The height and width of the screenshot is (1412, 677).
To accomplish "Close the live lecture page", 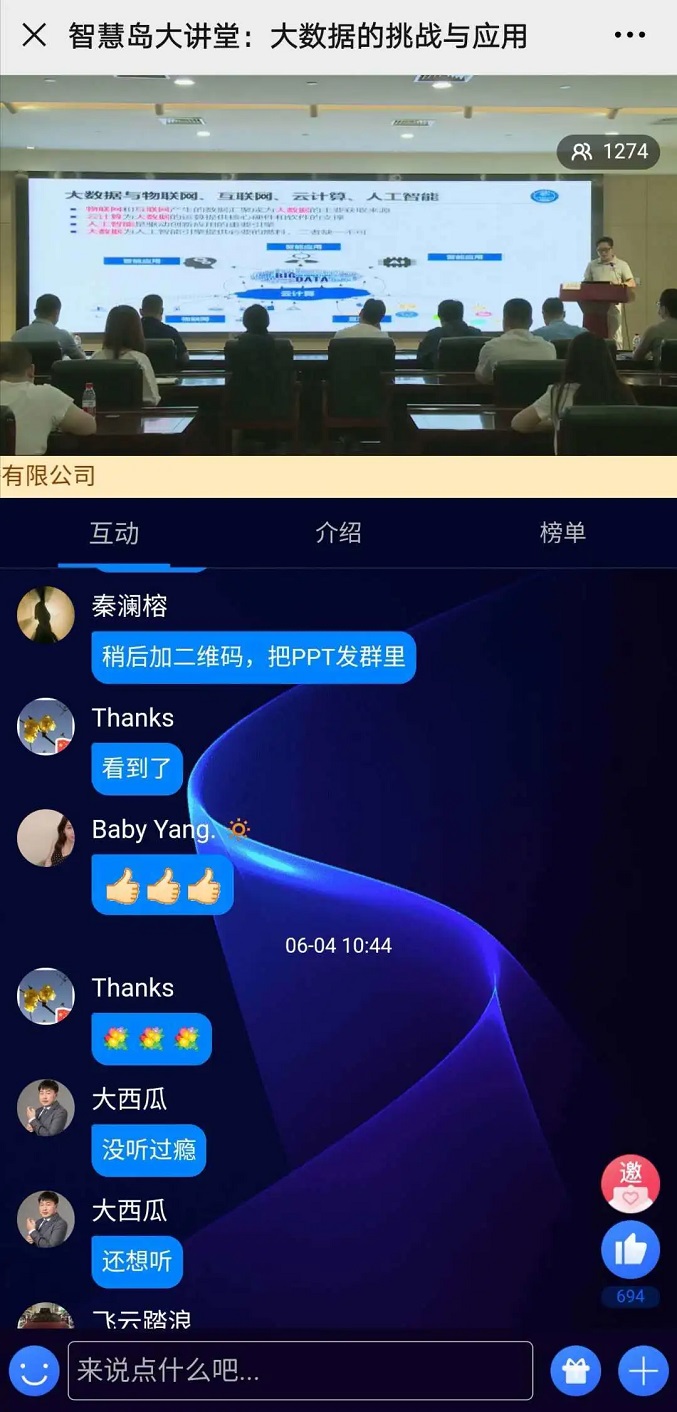I will click(34, 36).
